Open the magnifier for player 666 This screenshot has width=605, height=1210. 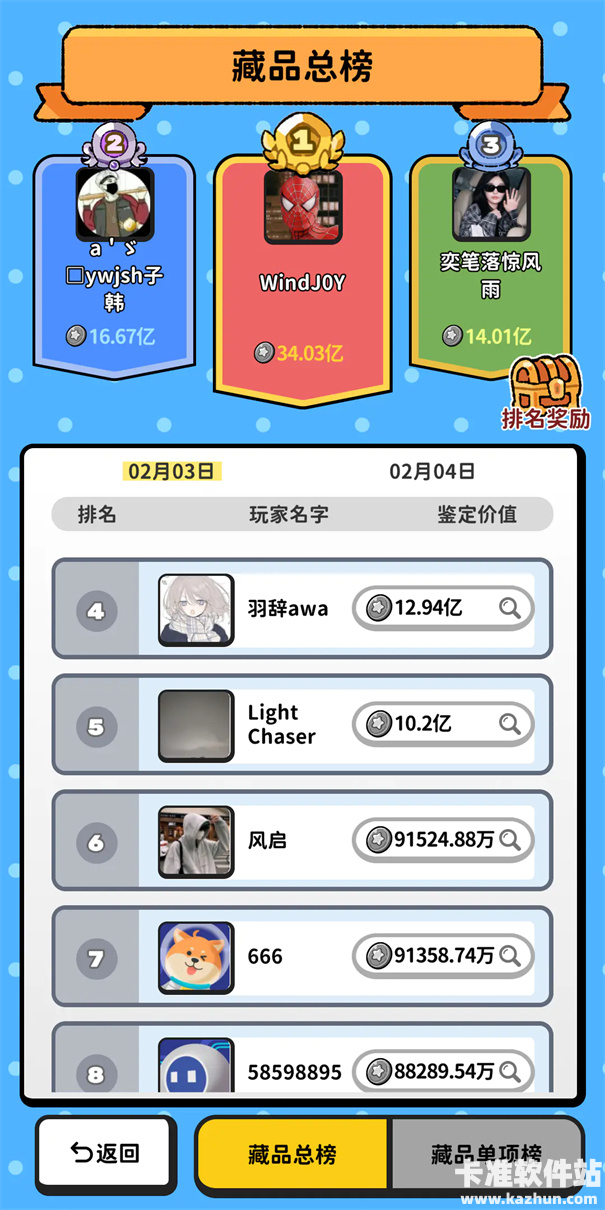(x=510, y=956)
